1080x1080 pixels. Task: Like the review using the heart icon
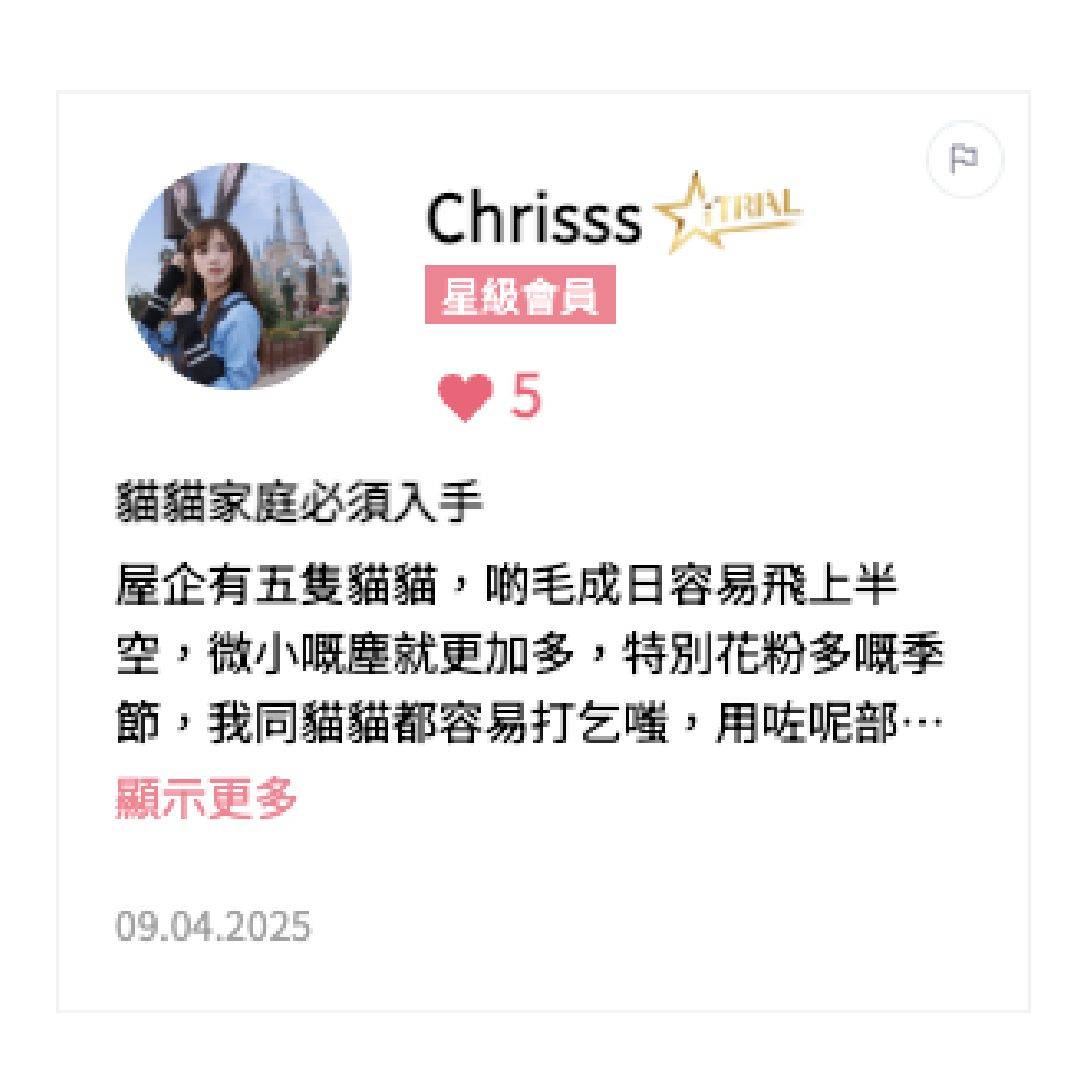click(x=465, y=397)
